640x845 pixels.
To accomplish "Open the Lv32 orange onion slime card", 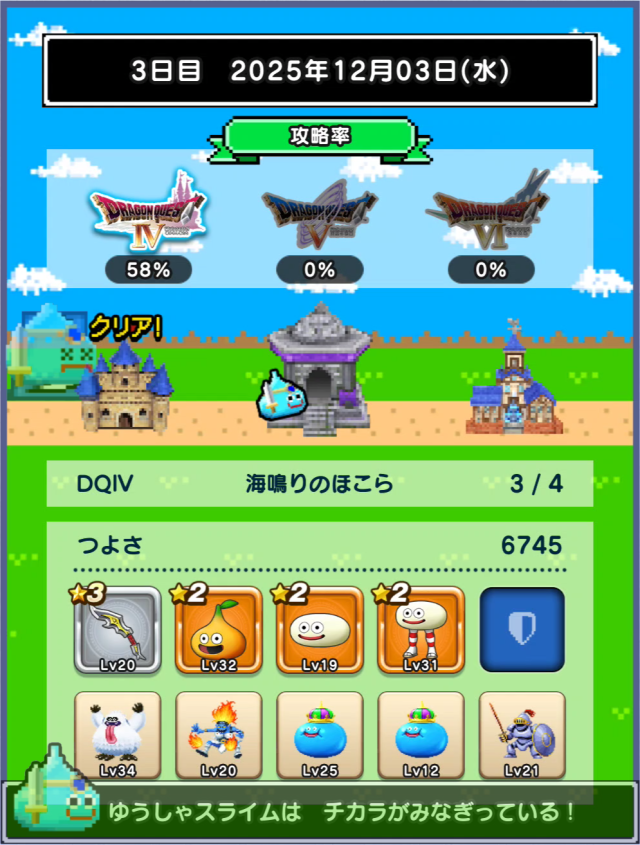I will [x=218, y=631].
